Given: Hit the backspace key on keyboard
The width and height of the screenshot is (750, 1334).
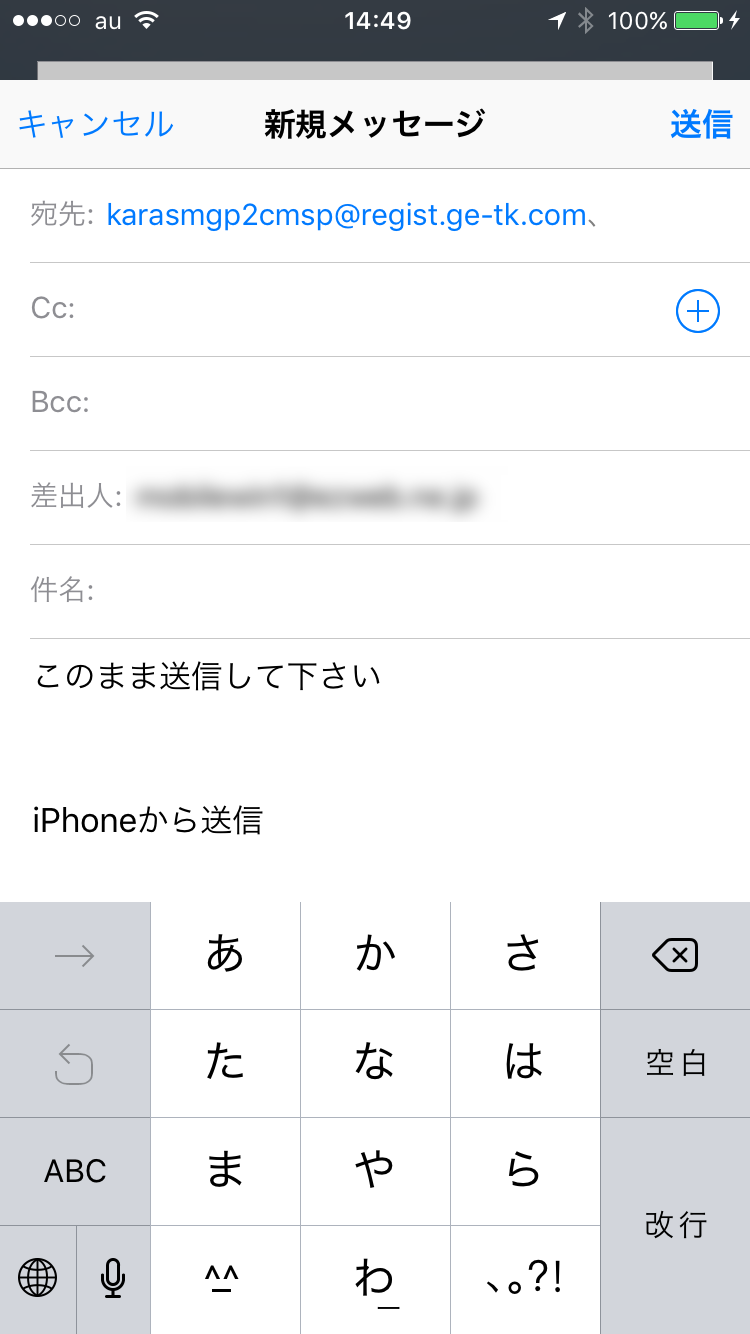Looking at the screenshot, I should (x=675, y=956).
